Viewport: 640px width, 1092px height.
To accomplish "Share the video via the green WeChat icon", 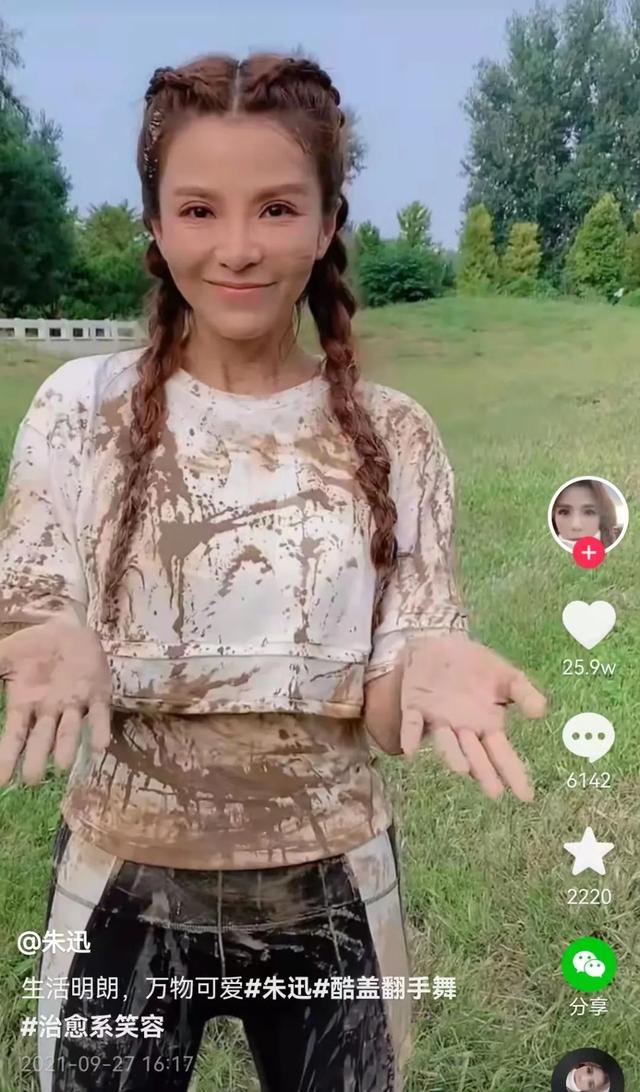I will 589,965.
